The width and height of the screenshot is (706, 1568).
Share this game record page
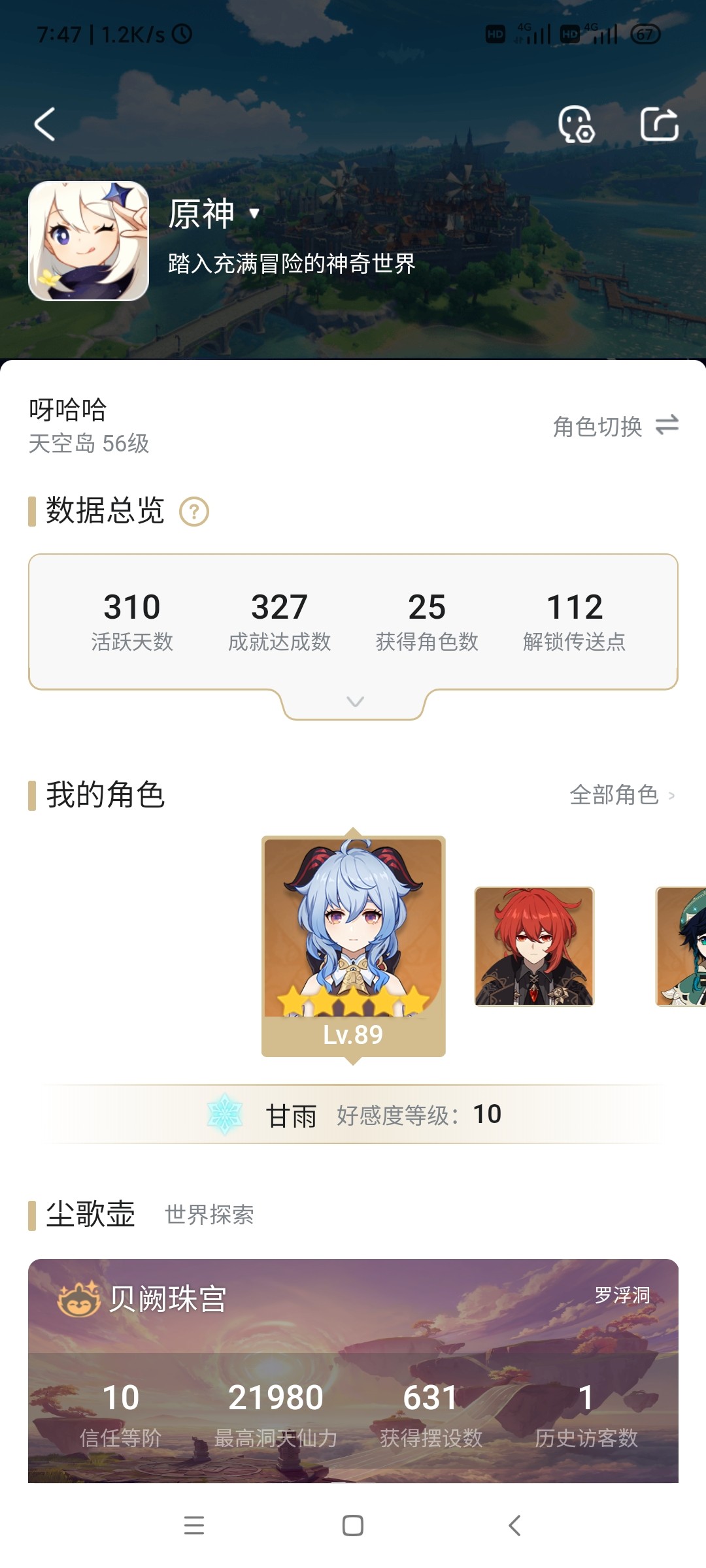tap(659, 124)
